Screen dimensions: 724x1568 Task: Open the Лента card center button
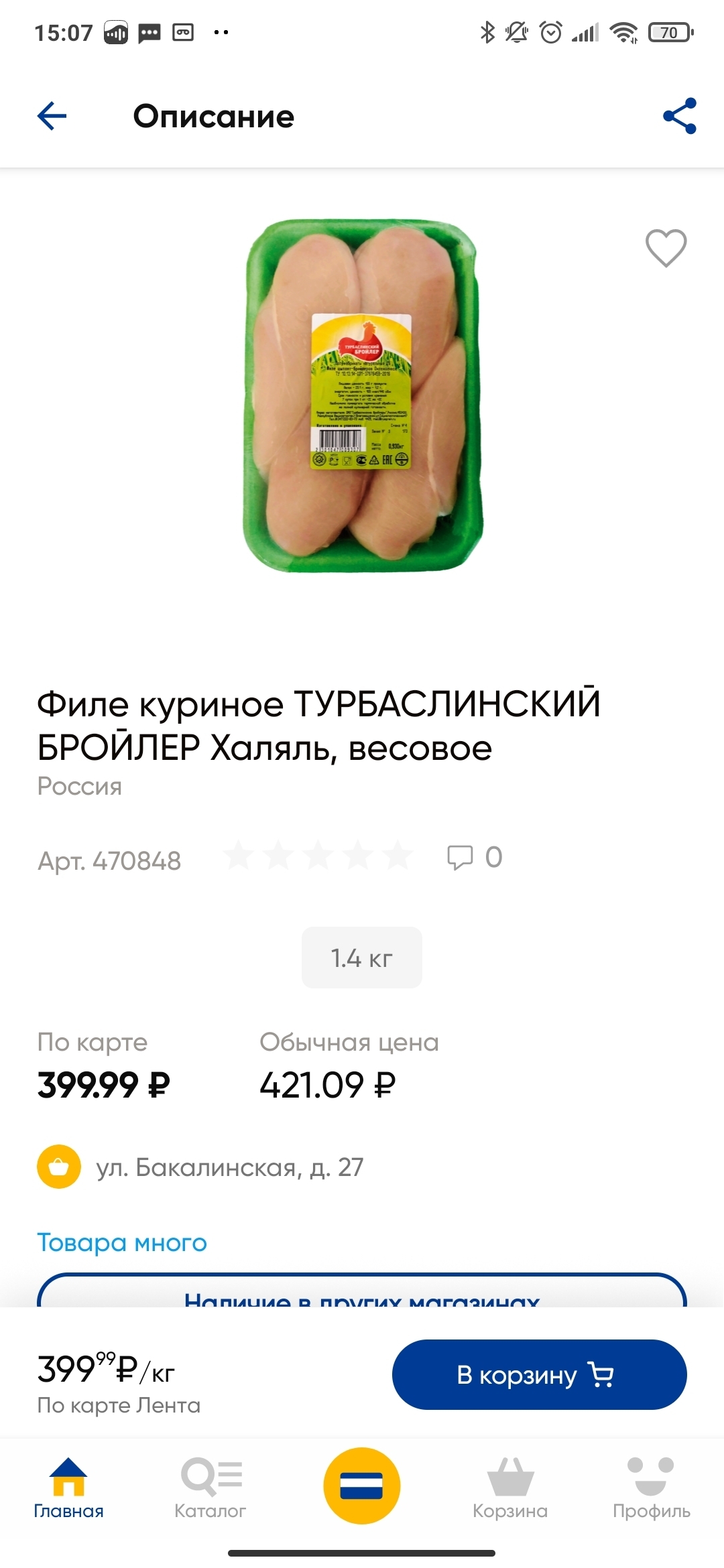(362, 1486)
